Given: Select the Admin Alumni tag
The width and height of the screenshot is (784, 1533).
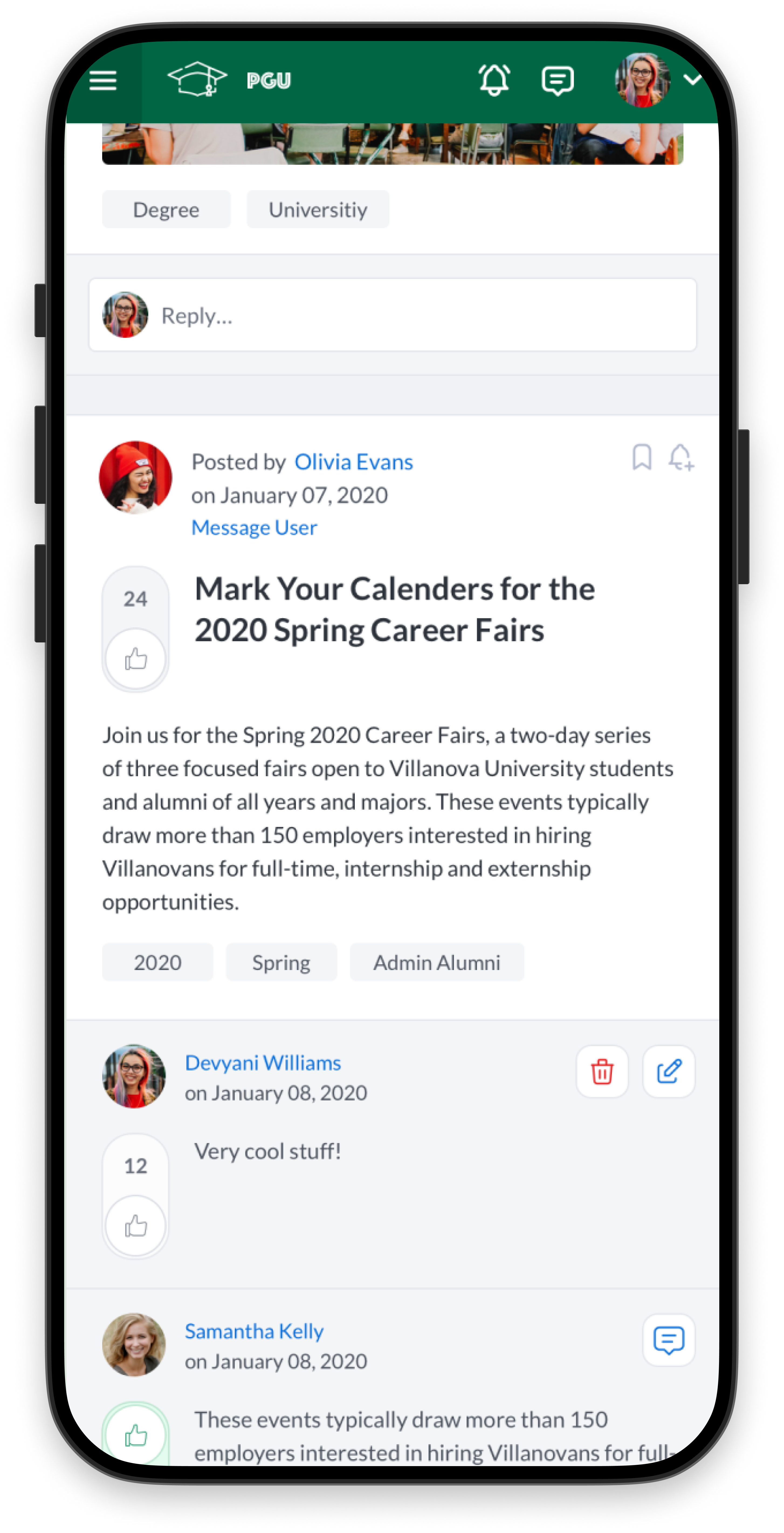Looking at the screenshot, I should pos(436,962).
